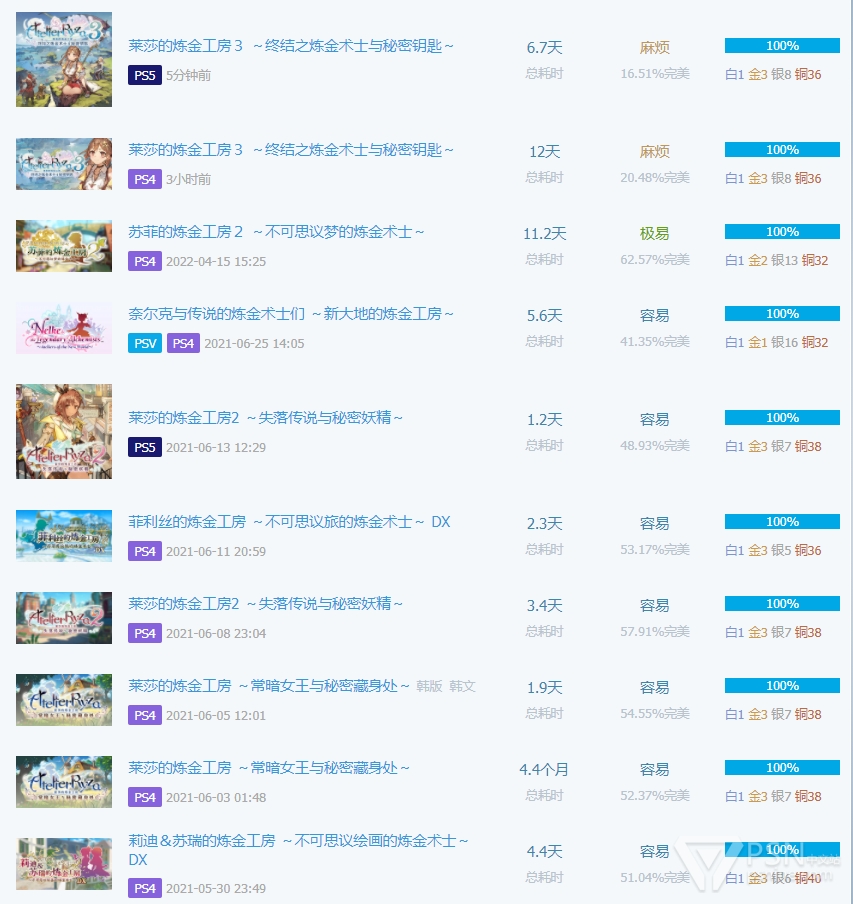The image size is (853, 904).
Task: Open 莉迪&苏瑞的炼金工房 DX title link
Action: pos(298,842)
